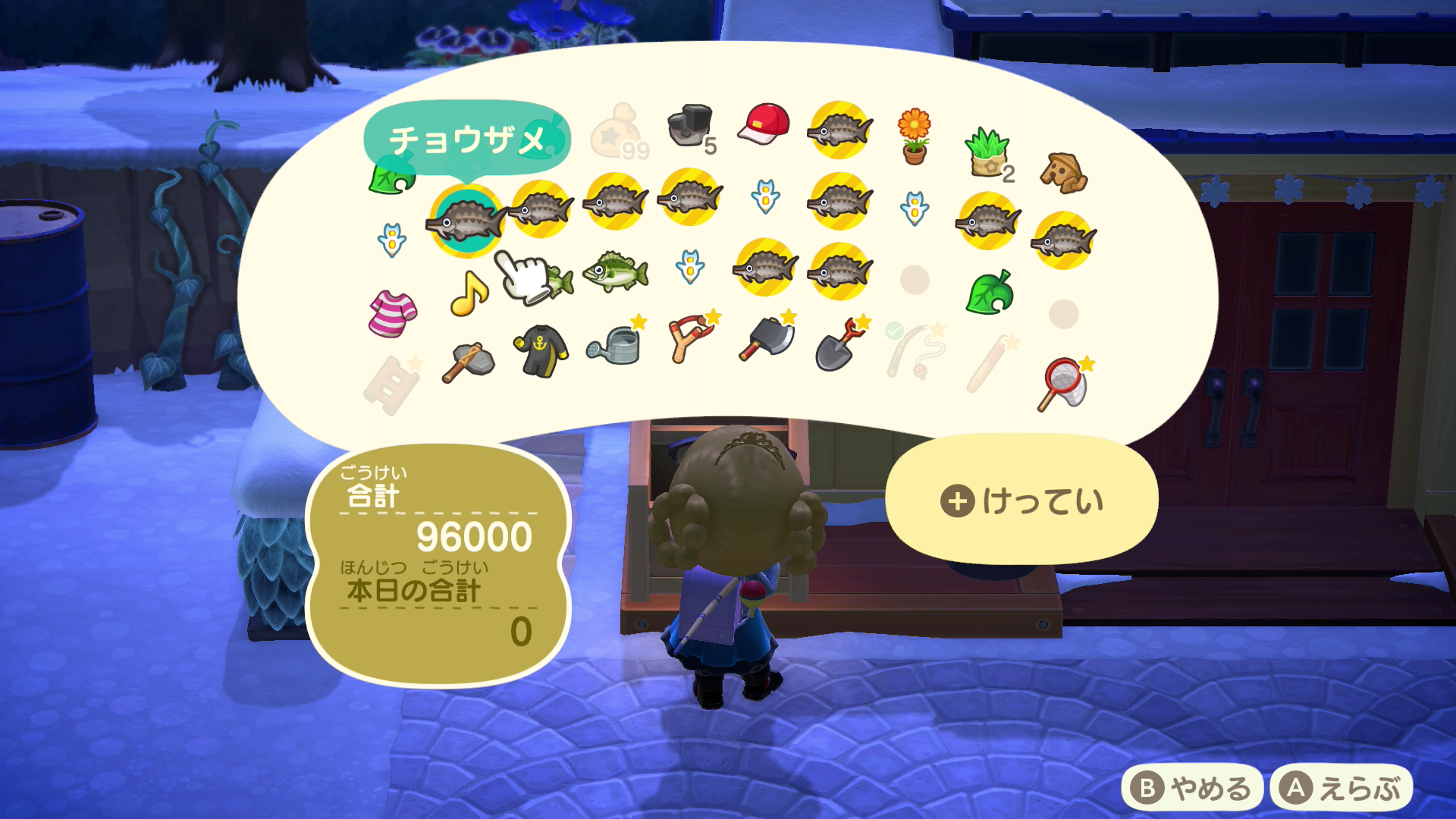Image resolution: width=1456 pixels, height=819 pixels.
Task: Choose the slingshot tool
Action: (692, 339)
